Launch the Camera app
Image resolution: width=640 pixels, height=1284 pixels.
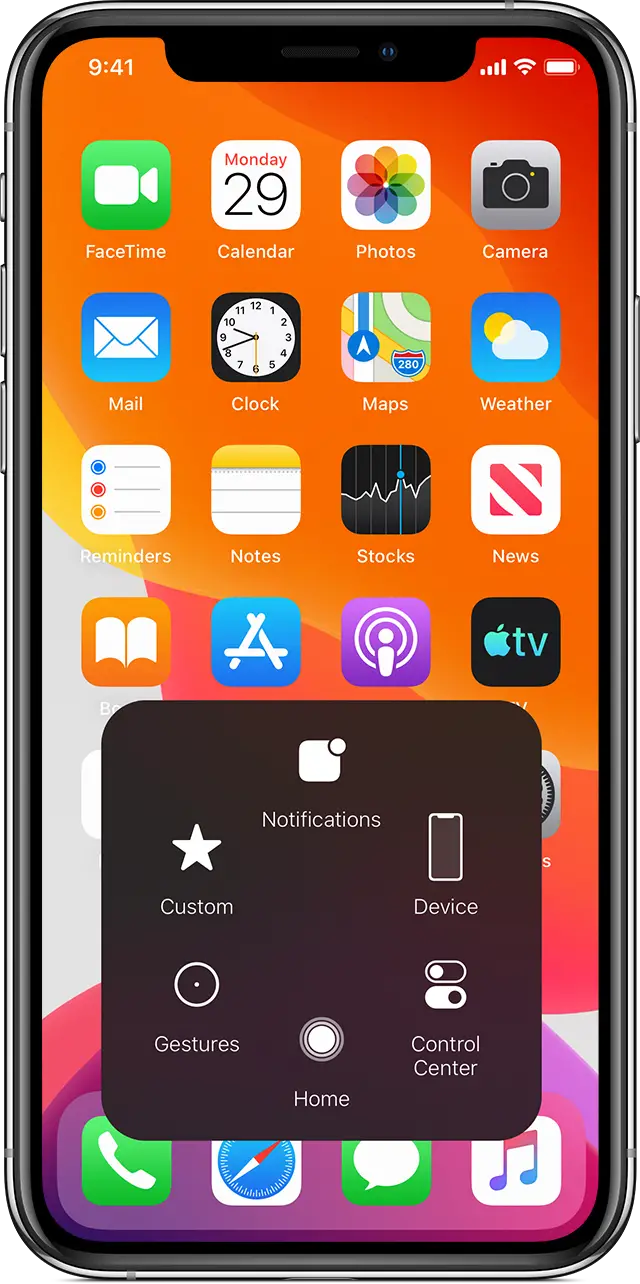[x=516, y=185]
